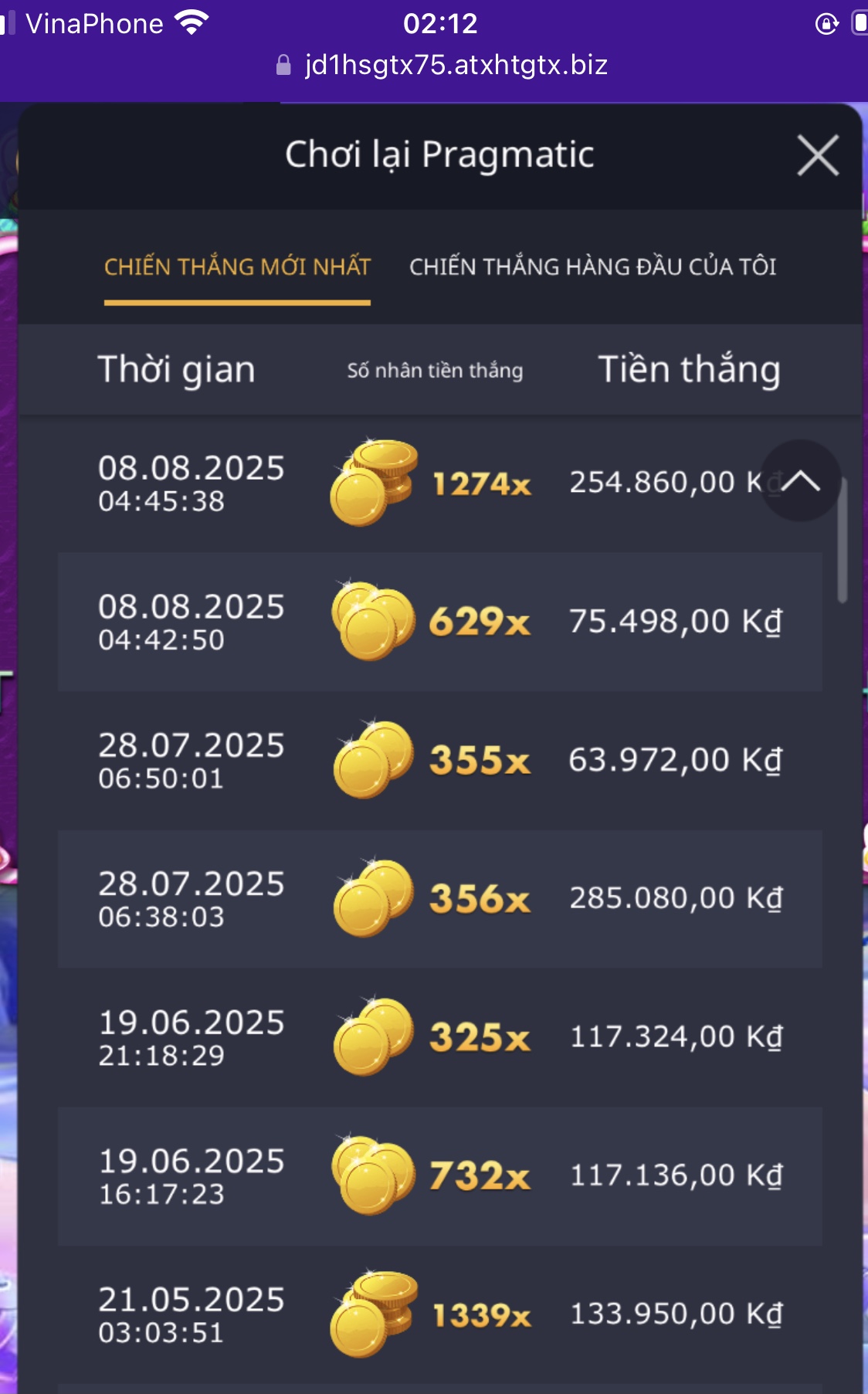Replay the 356x win worth 285.080,00
This screenshot has width=868, height=1394.
click(x=439, y=898)
